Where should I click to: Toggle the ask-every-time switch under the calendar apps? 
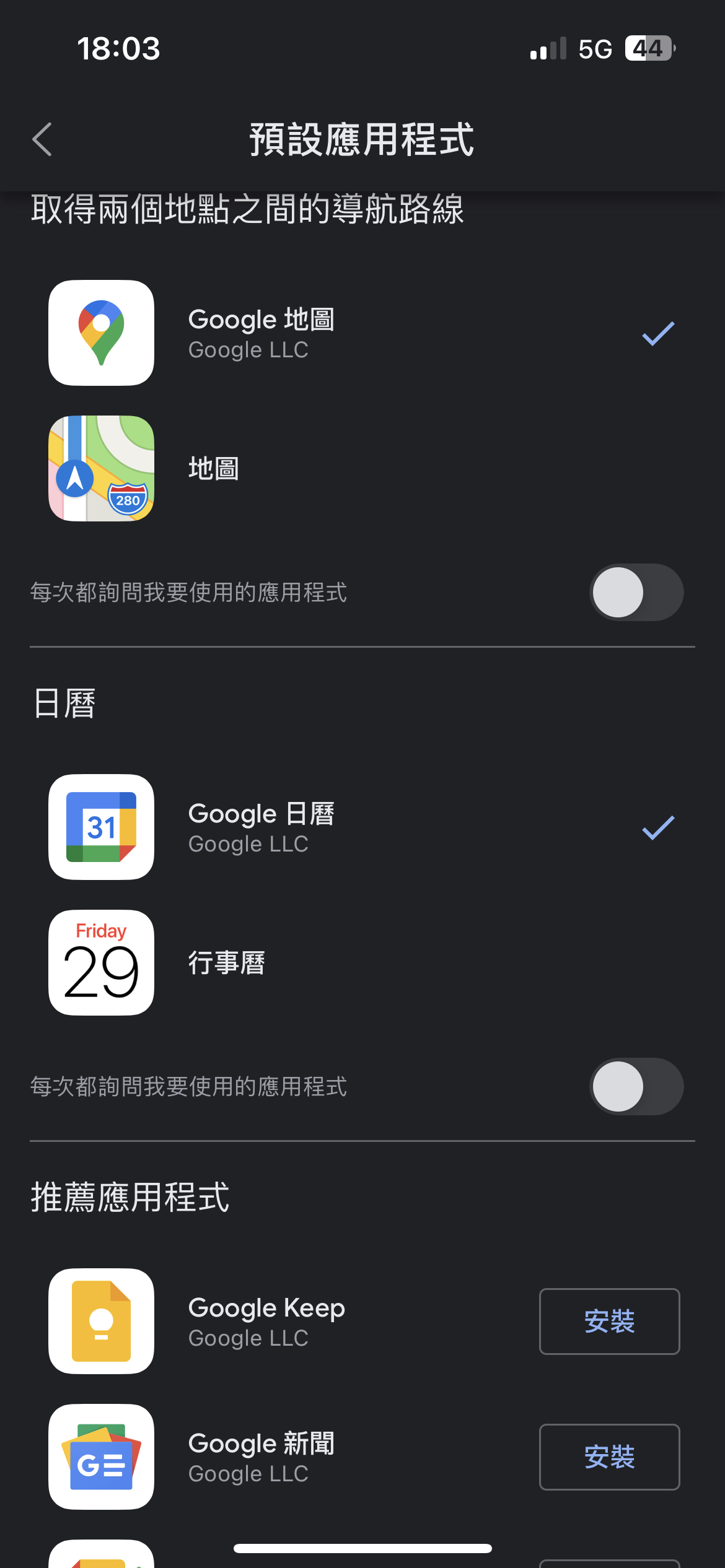point(636,1087)
